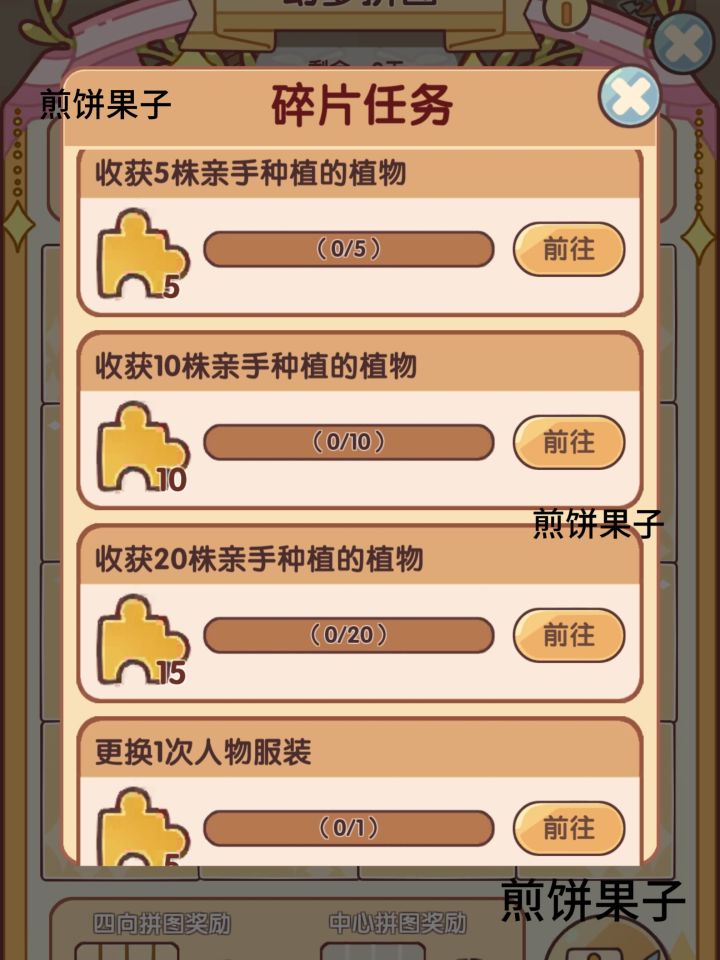Image resolution: width=720 pixels, height=960 pixels.
Task: Click the 5-fragment puzzle piece icon
Action: click(140, 248)
